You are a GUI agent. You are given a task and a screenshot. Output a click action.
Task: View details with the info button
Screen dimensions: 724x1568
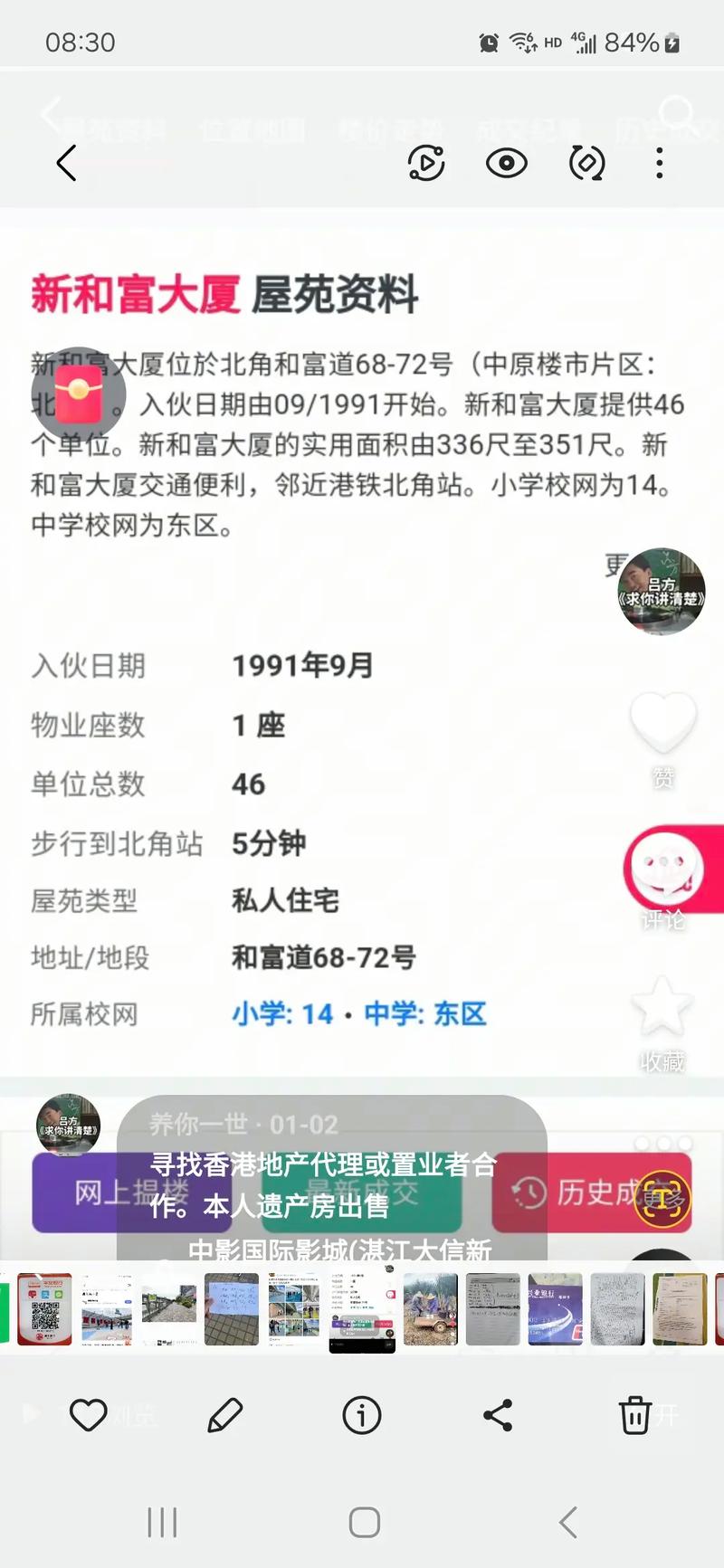(361, 1415)
